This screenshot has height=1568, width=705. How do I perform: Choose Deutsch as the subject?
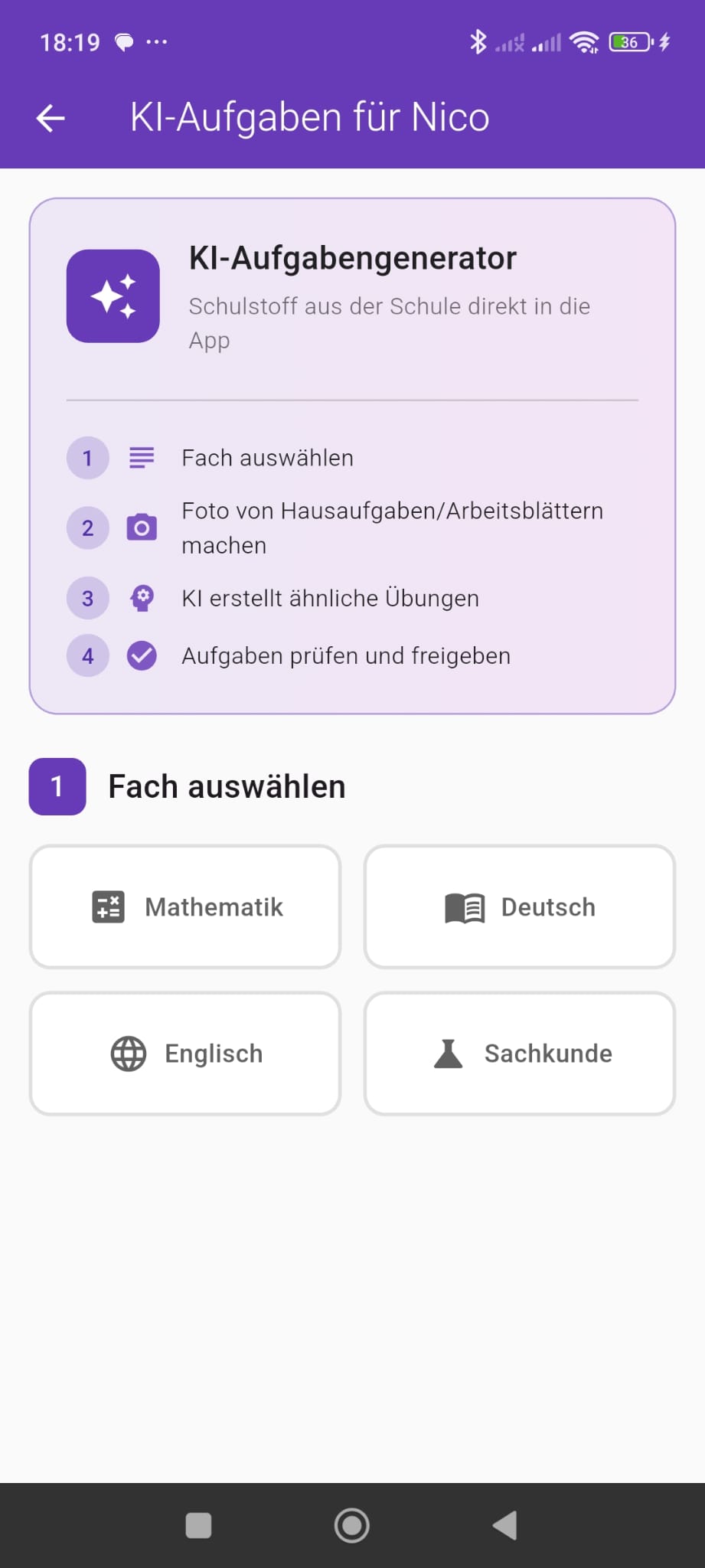coord(520,906)
